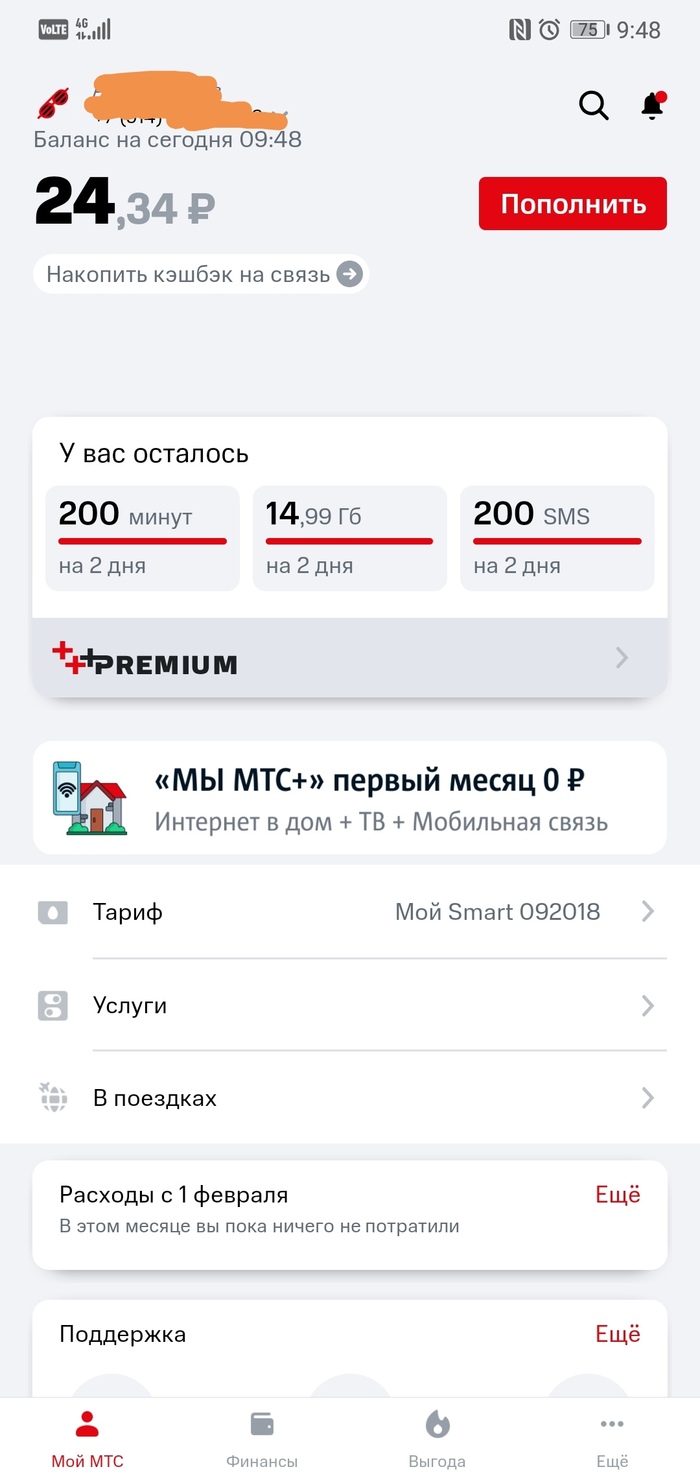Open the «МЫ МТС+» offer banner
Screen dimensions: 700x1478
(x=349, y=798)
